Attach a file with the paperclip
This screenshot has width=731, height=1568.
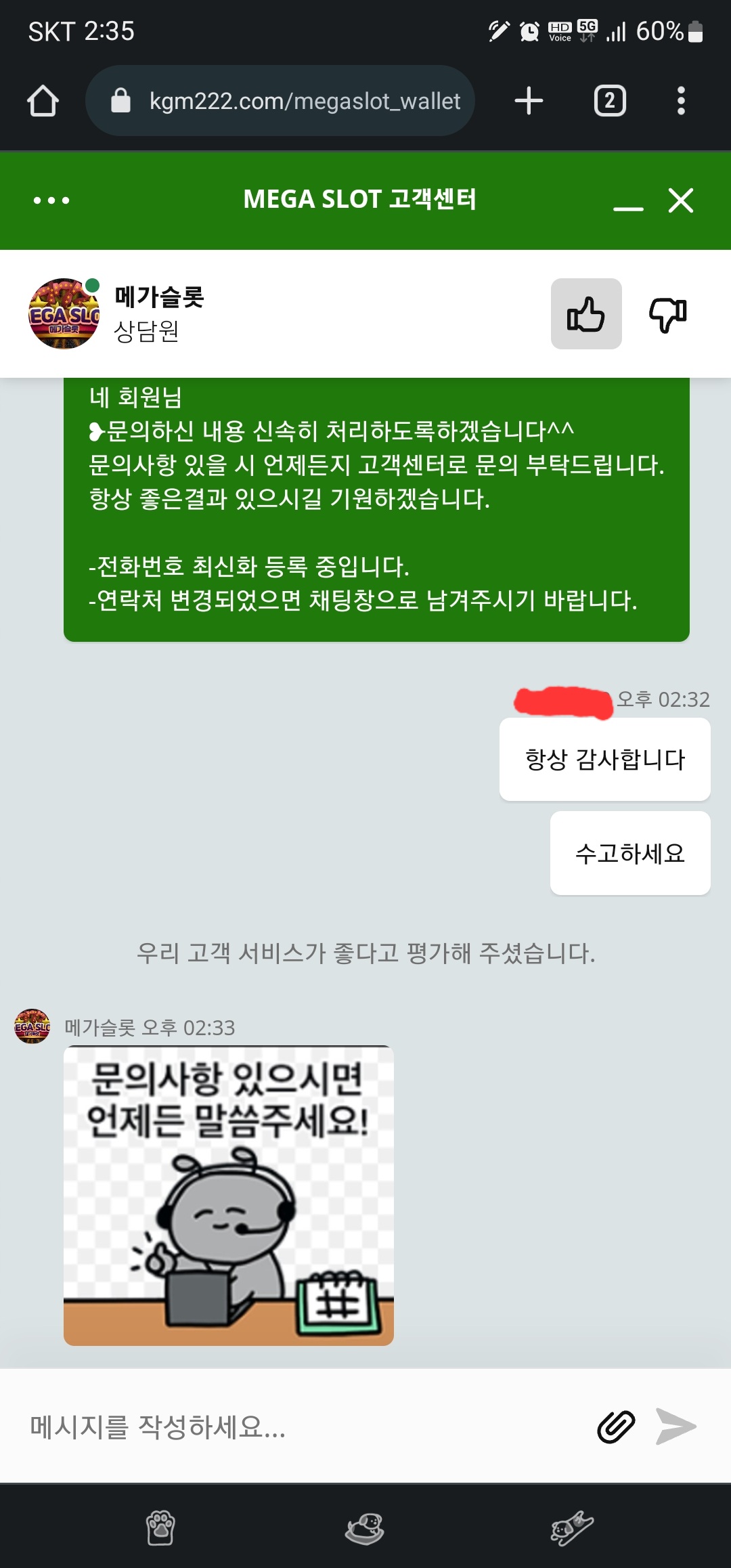pyautogui.click(x=616, y=1427)
